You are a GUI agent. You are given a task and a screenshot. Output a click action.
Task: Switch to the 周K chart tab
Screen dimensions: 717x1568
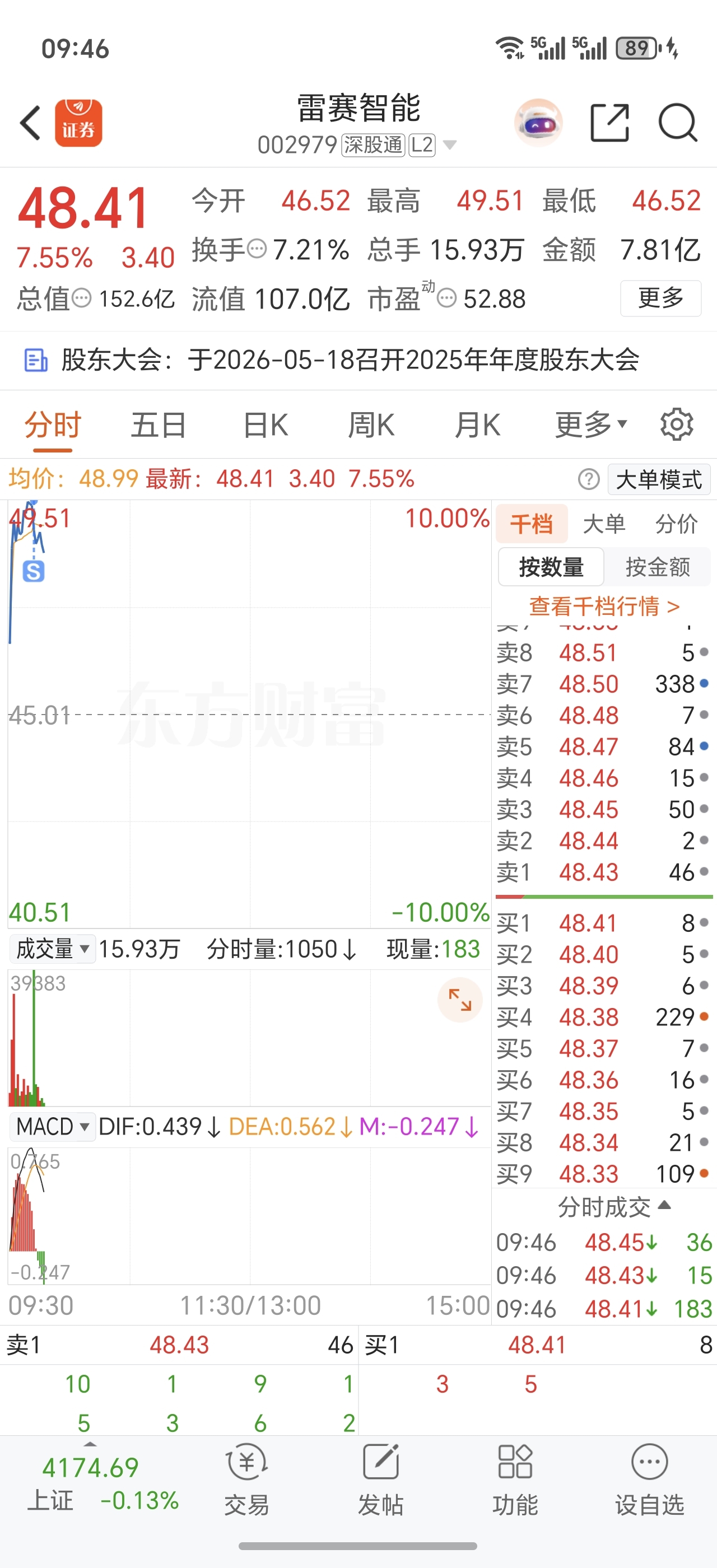[371, 425]
